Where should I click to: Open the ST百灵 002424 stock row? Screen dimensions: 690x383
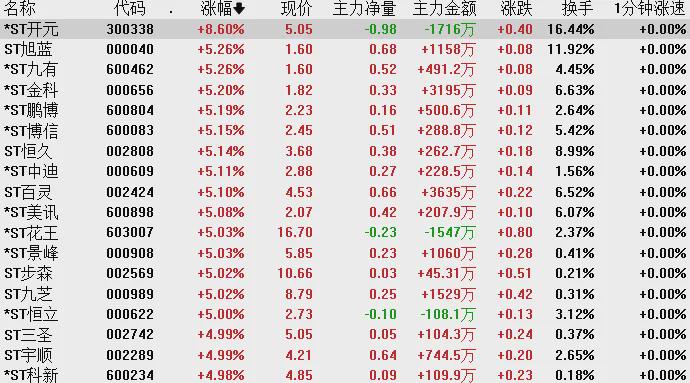[345, 192]
